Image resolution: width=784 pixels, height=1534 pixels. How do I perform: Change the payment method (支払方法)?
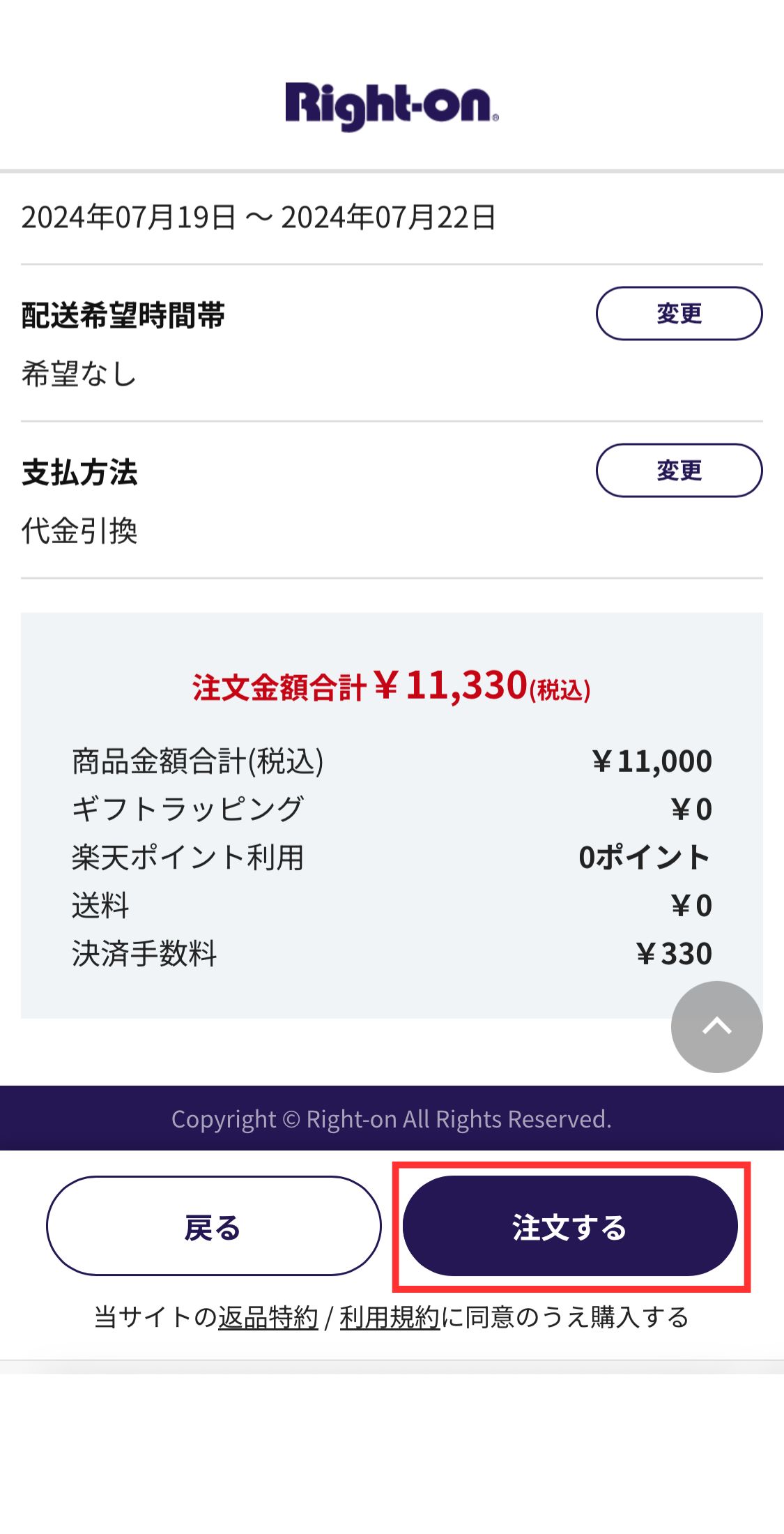[x=679, y=471]
